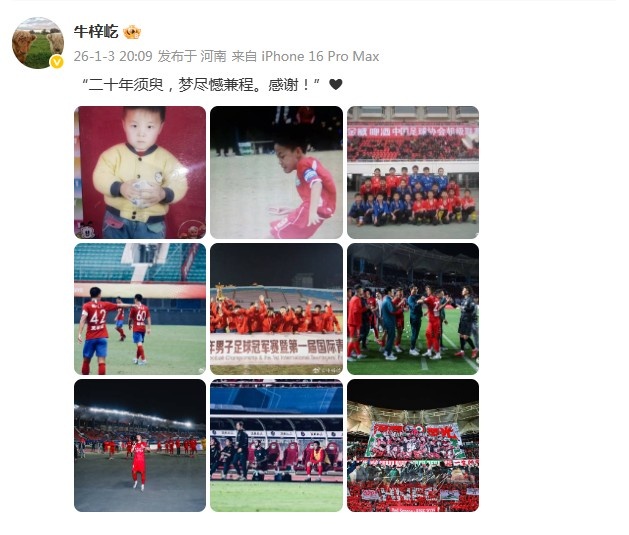
Task: Enlarge the lone player on pitch photo
Action: pyautogui.click(x=140, y=445)
